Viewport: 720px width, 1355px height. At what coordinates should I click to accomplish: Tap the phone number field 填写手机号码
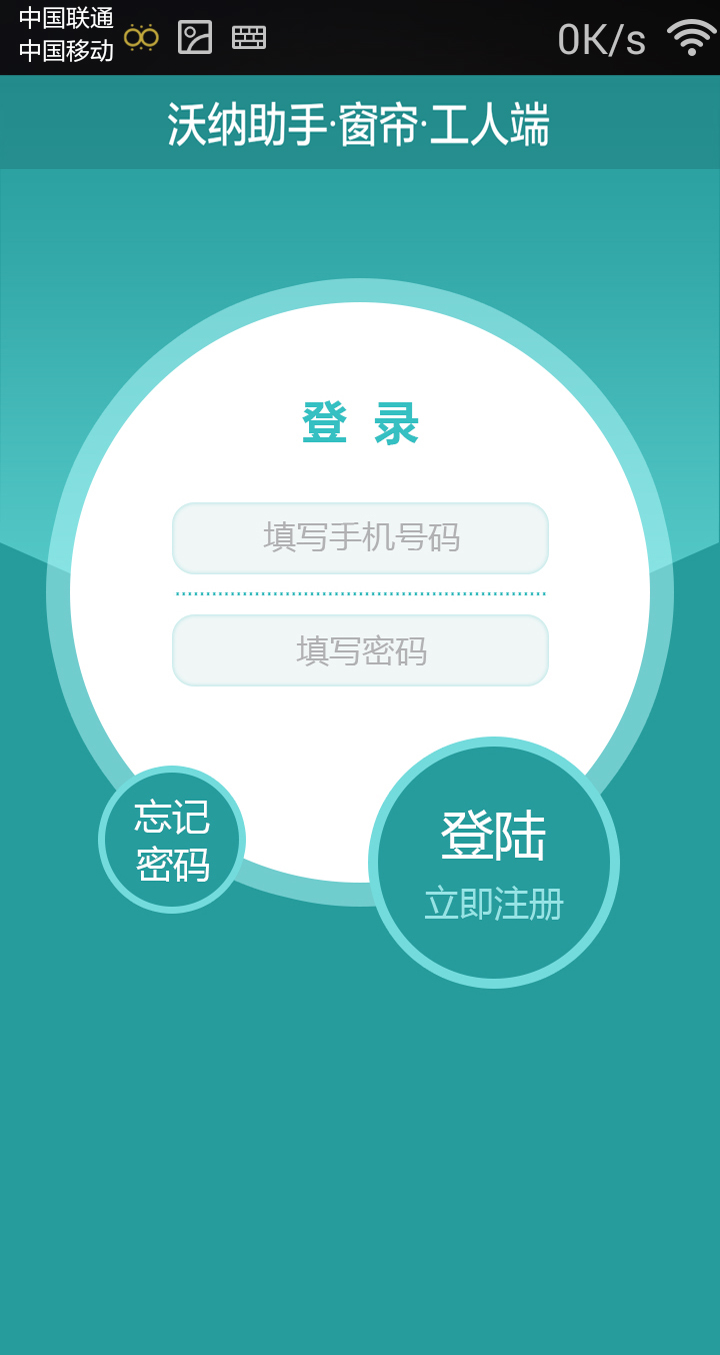(x=360, y=538)
